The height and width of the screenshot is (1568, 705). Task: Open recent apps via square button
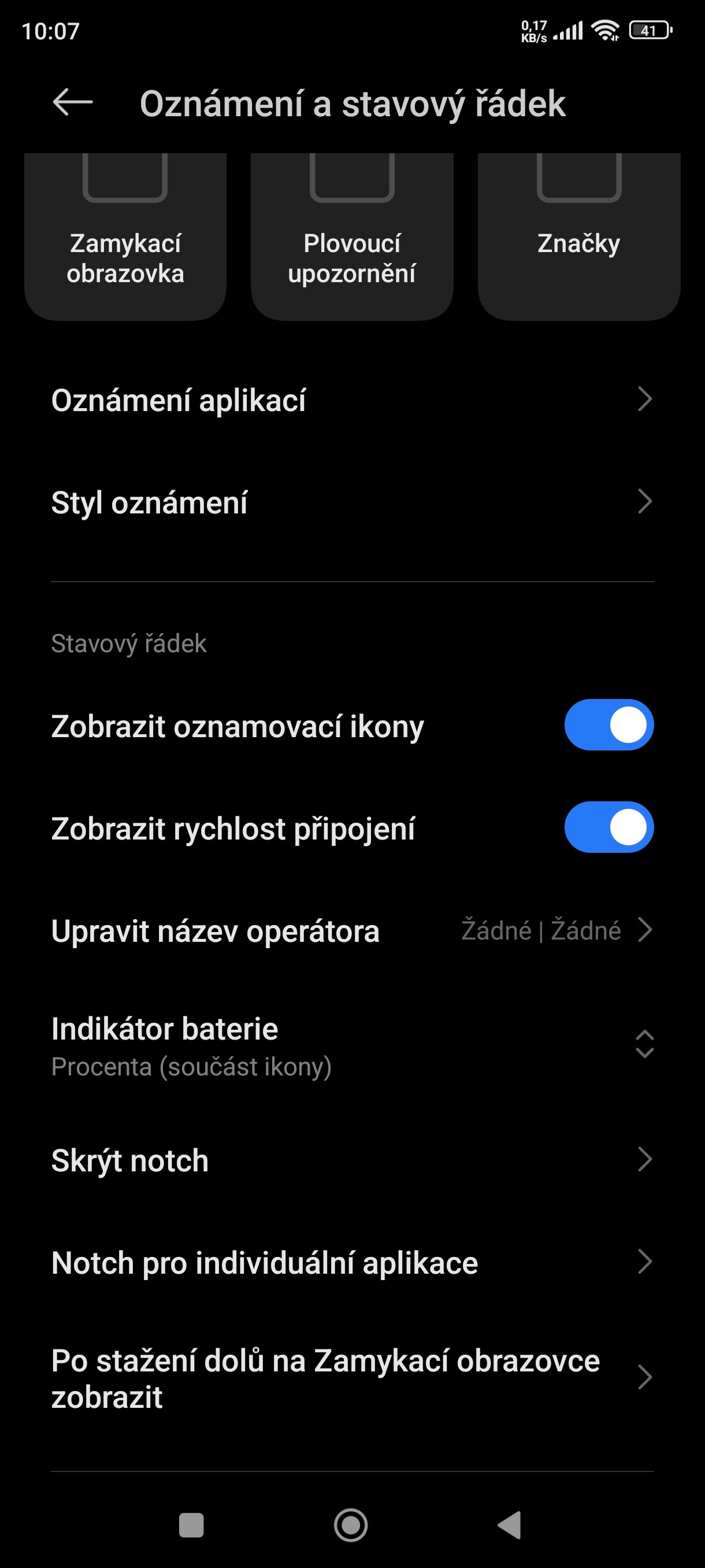(x=191, y=1525)
